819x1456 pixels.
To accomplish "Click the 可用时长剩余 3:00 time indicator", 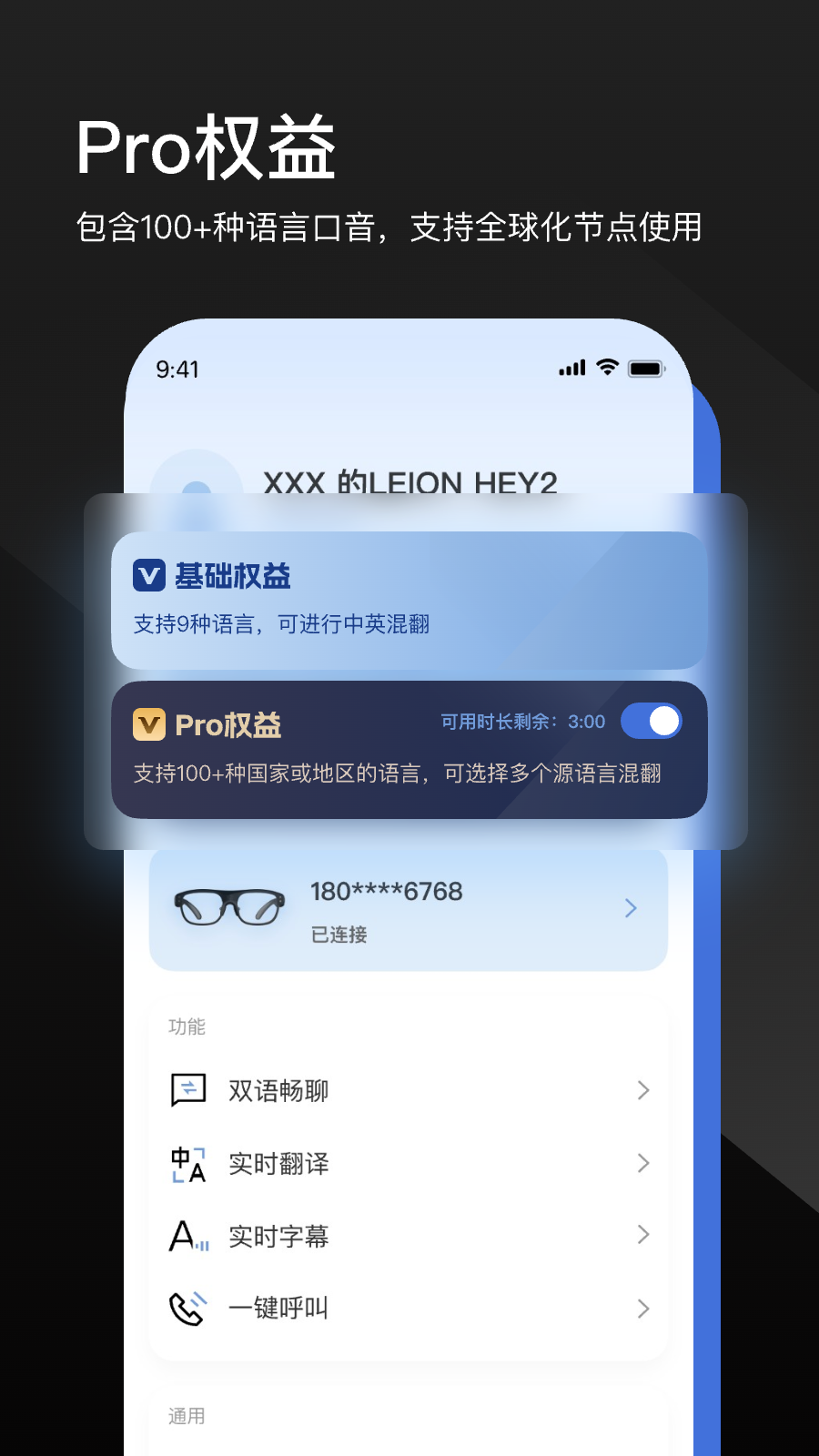I will 521,721.
